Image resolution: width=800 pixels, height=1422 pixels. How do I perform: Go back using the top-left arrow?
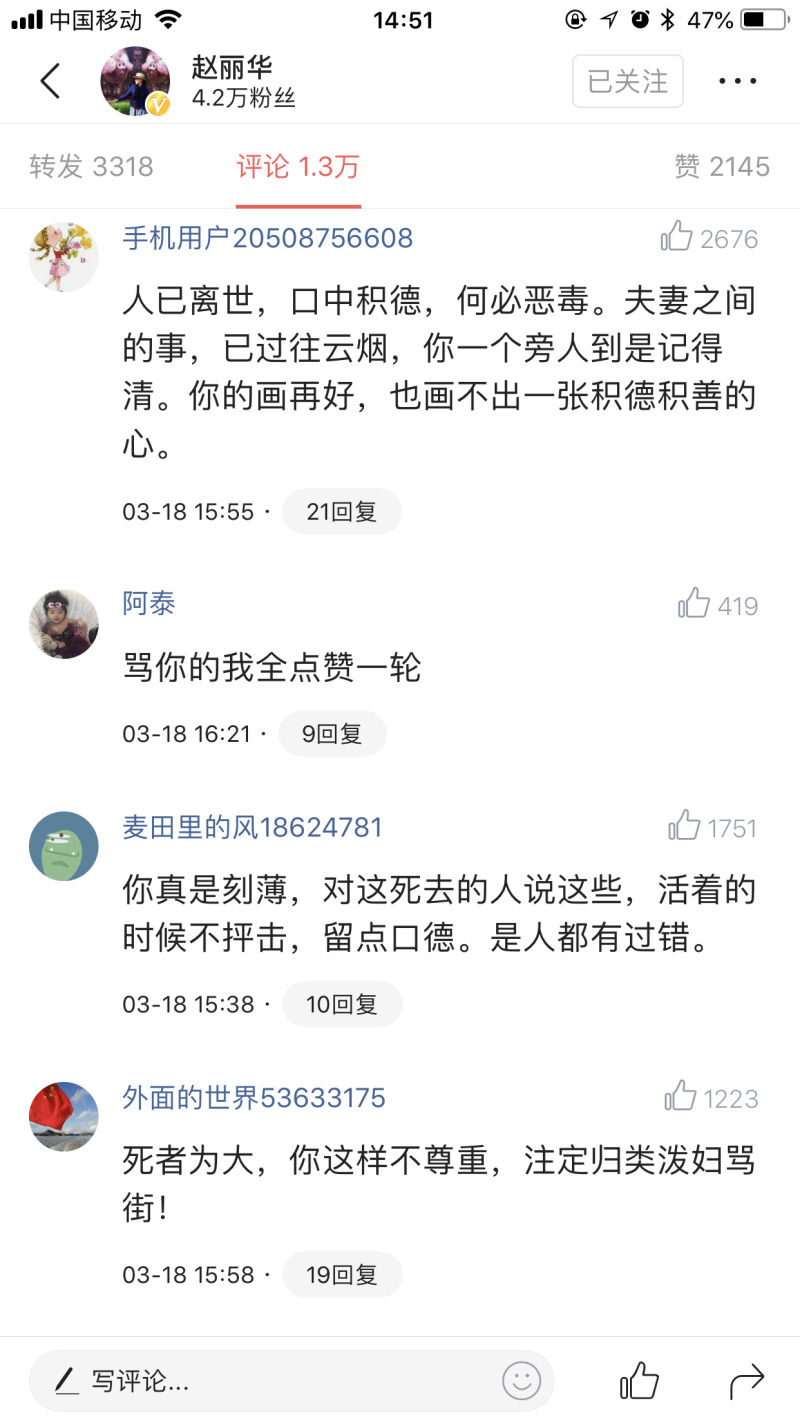[x=50, y=81]
